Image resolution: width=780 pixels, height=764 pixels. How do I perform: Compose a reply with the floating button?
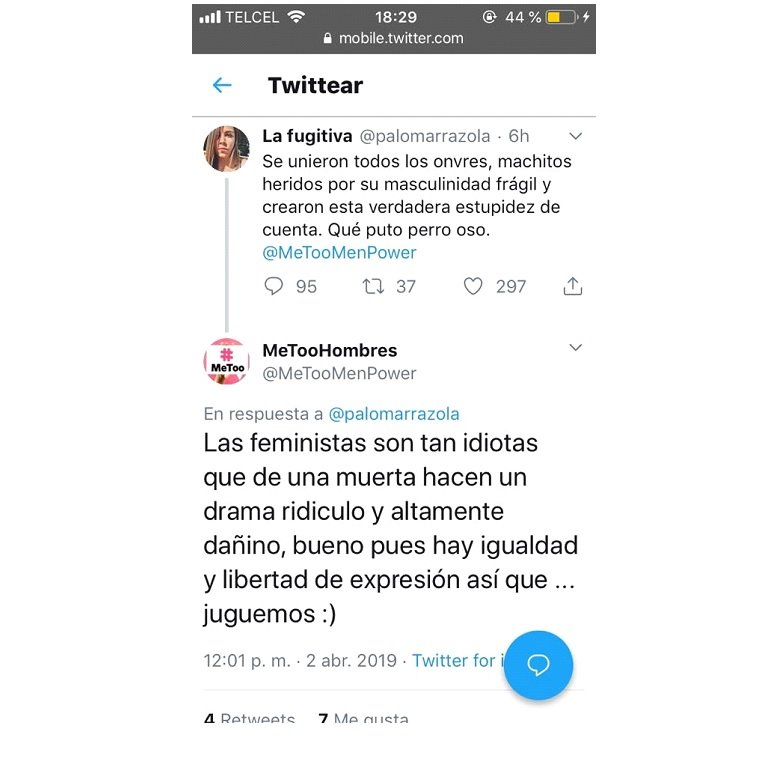[538, 664]
